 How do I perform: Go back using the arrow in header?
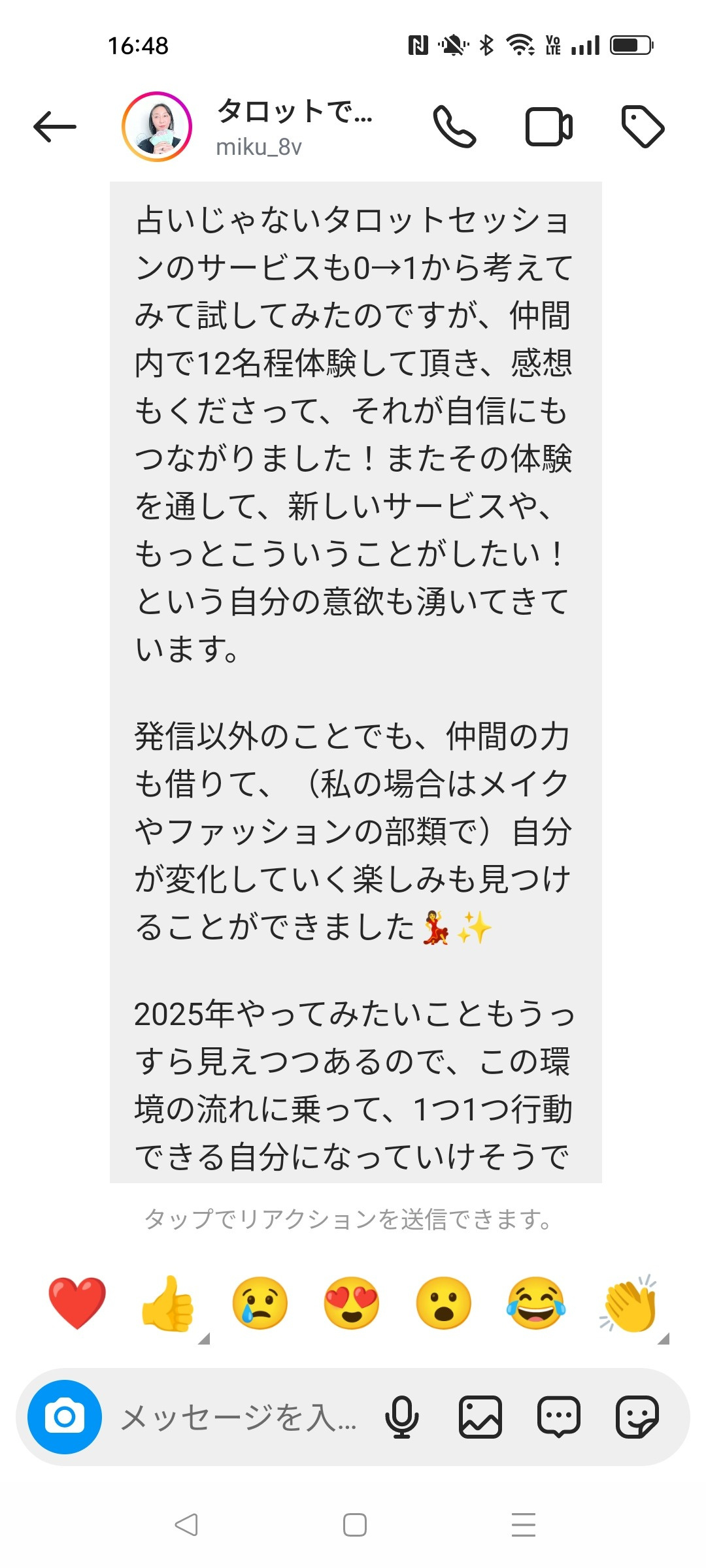pyautogui.click(x=55, y=127)
